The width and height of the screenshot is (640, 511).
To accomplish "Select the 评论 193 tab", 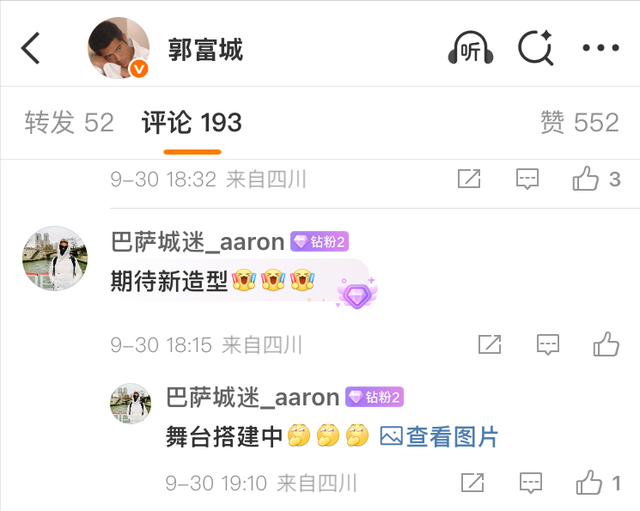I will coord(192,123).
